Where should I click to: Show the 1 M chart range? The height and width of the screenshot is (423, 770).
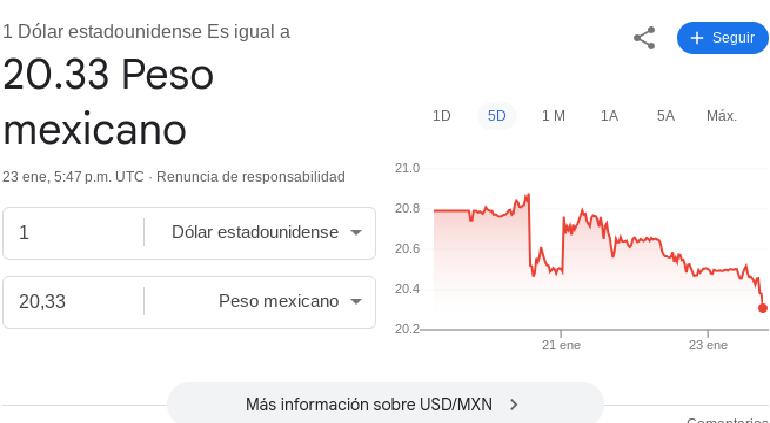tap(553, 116)
